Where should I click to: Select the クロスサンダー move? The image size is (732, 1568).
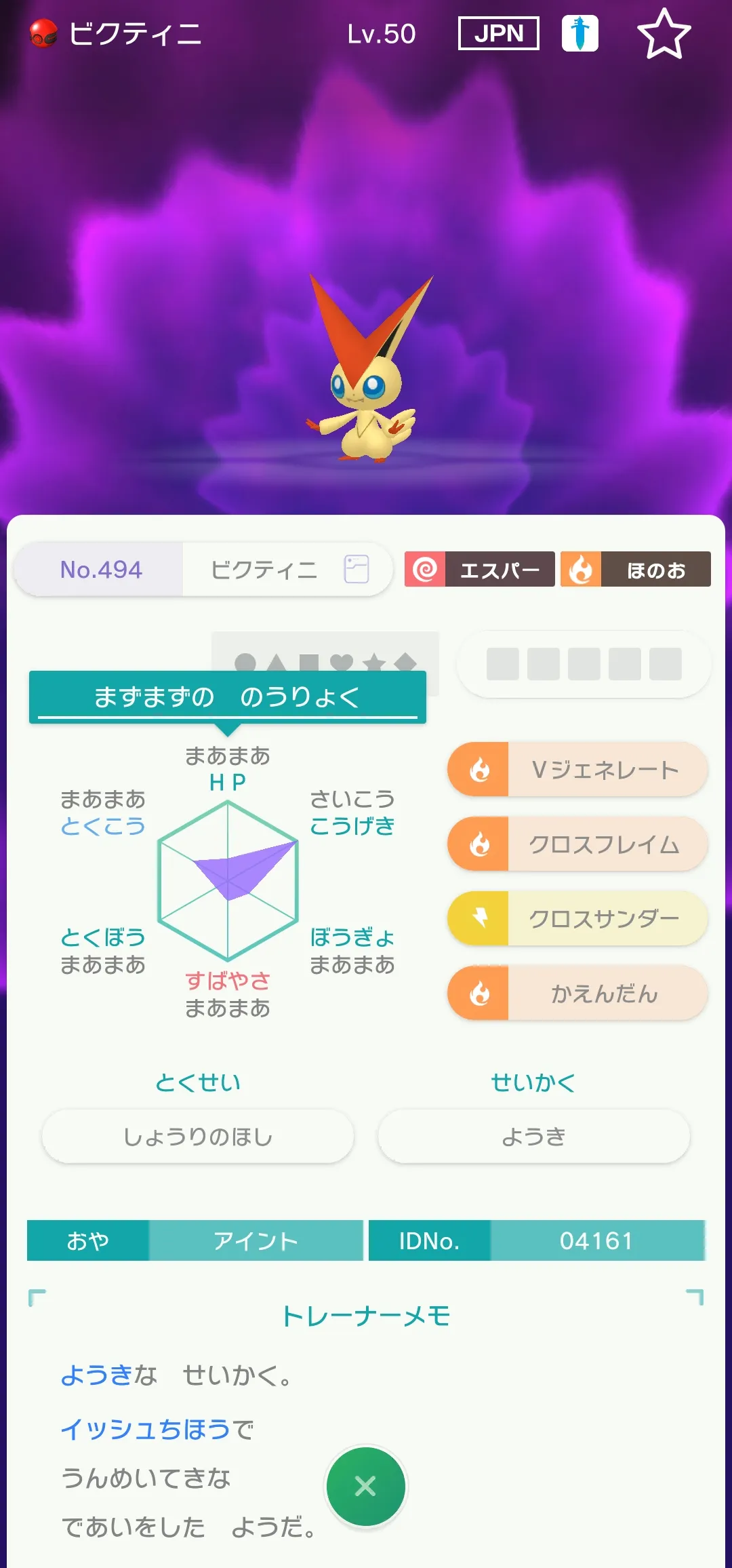coord(577,918)
